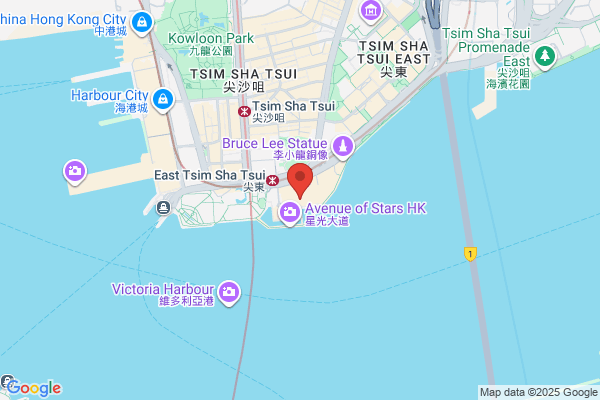Select the Avenue of Stars HK marker

[x=290, y=213]
